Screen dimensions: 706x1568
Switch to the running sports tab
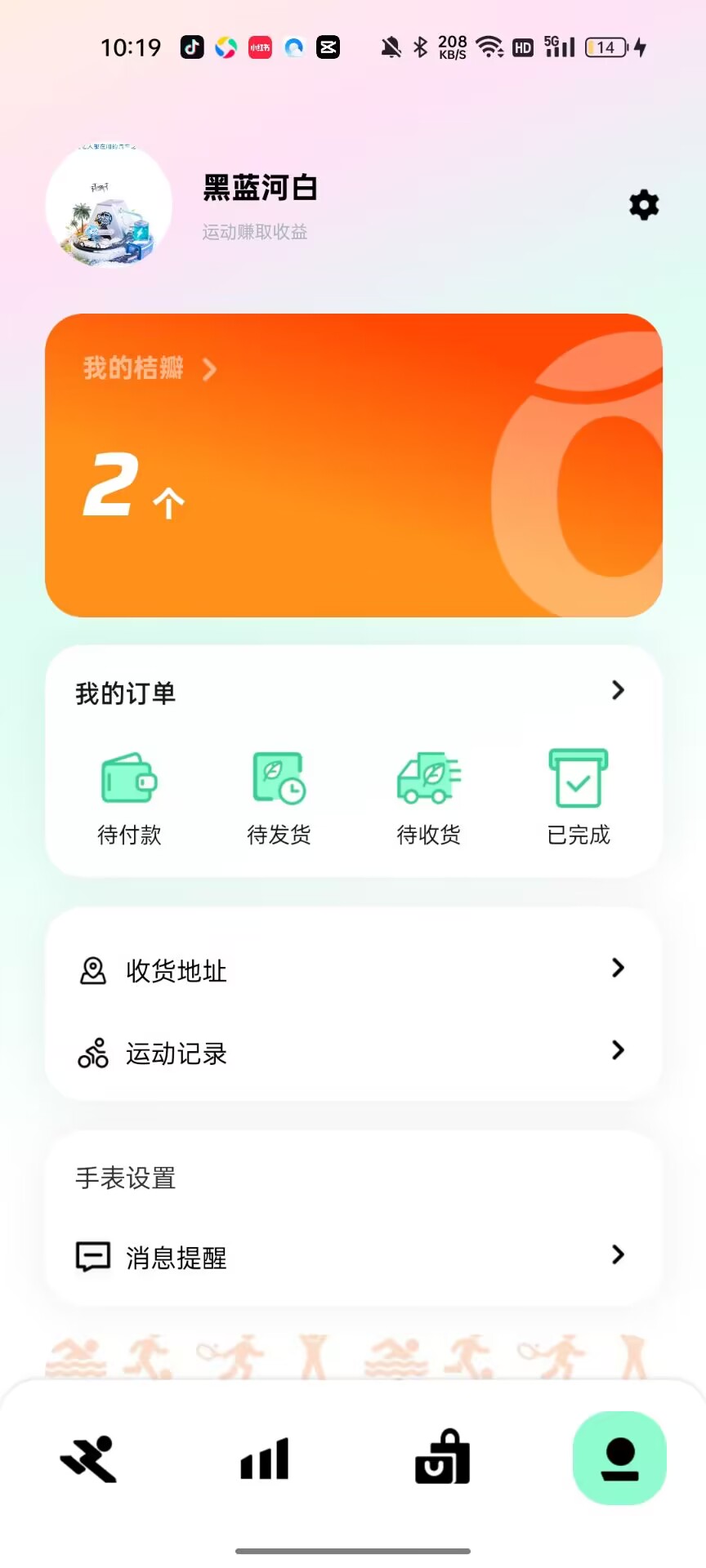click(x=88, y=1459)
